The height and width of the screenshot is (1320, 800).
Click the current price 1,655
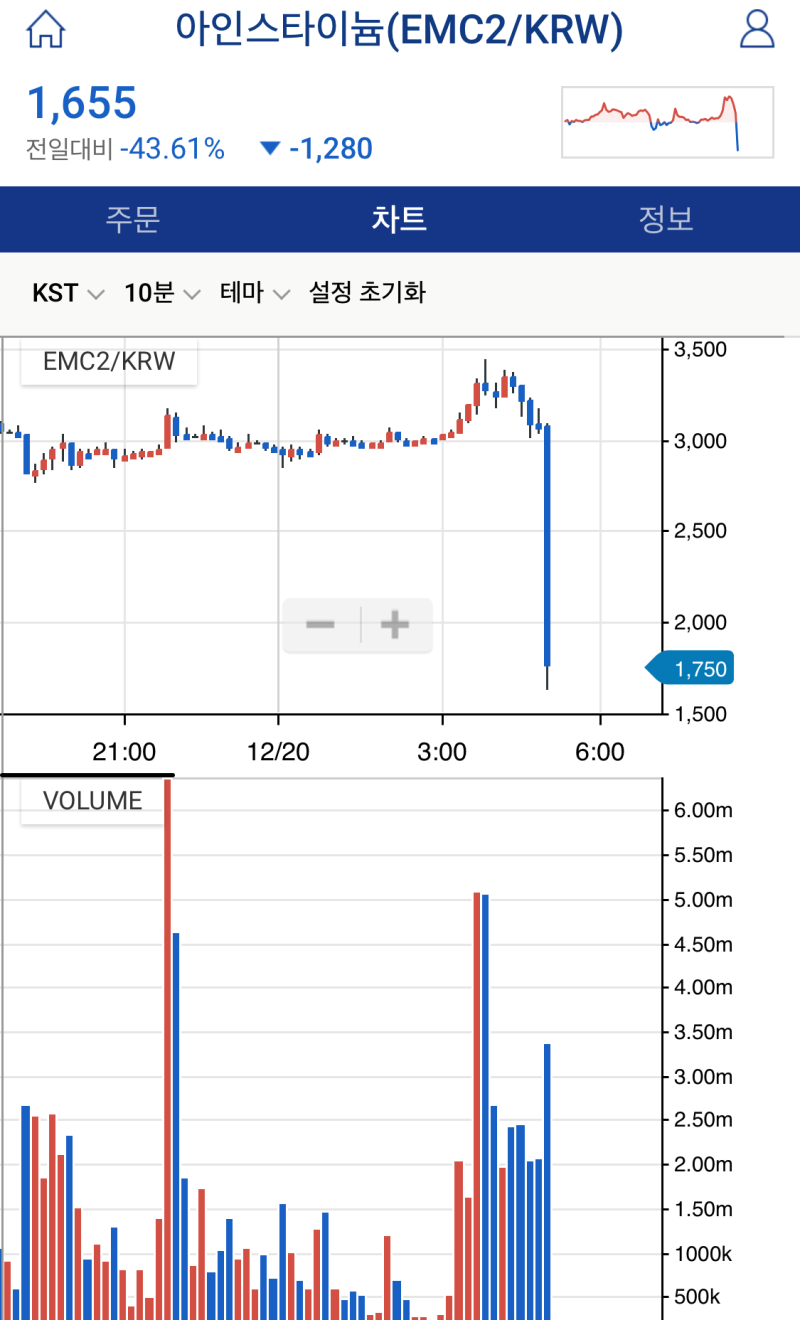pyautogui.click(x=80, y=103)
